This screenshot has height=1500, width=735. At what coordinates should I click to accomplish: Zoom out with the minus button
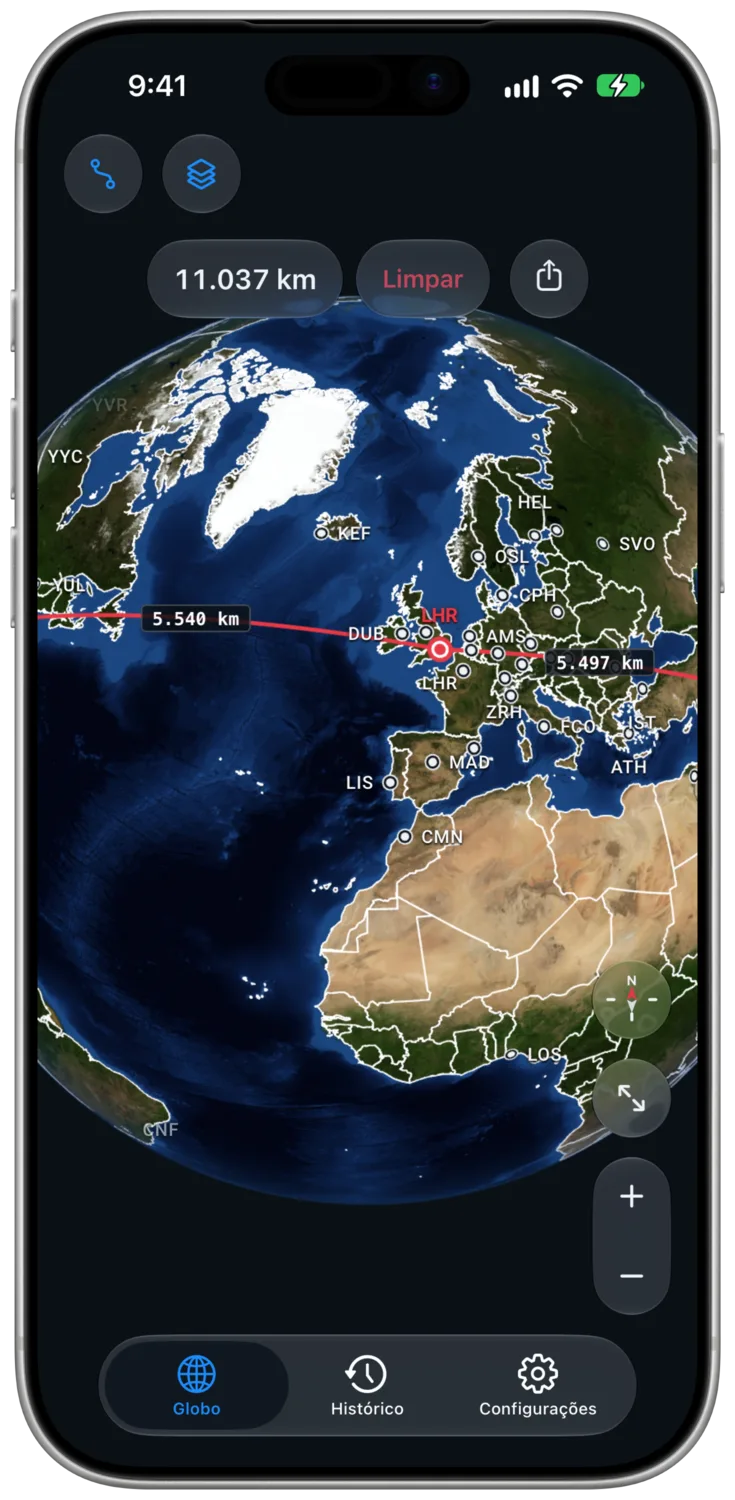tap(631, 1276)
